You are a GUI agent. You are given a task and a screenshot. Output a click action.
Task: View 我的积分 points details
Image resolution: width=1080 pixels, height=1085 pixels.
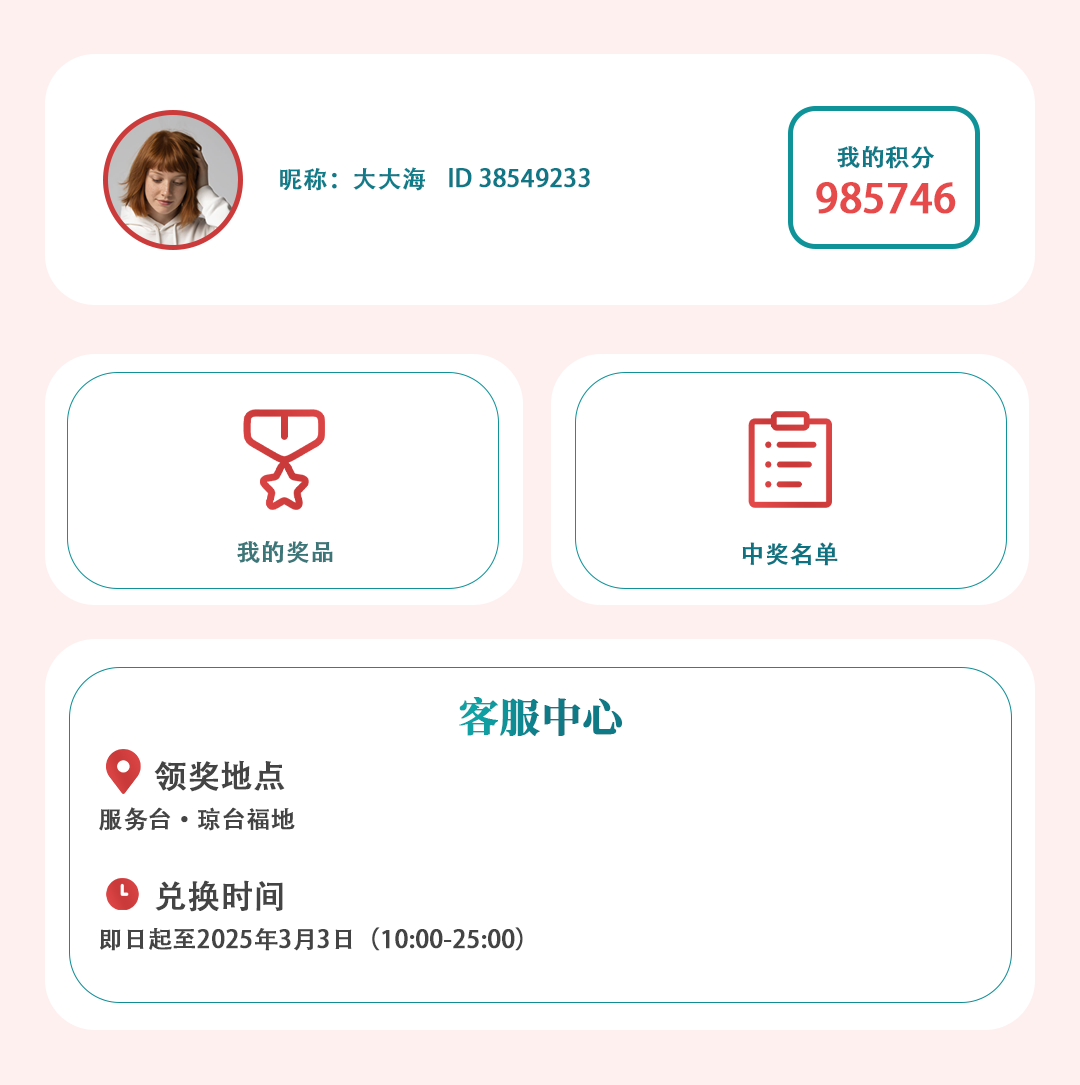click(884, 178)
